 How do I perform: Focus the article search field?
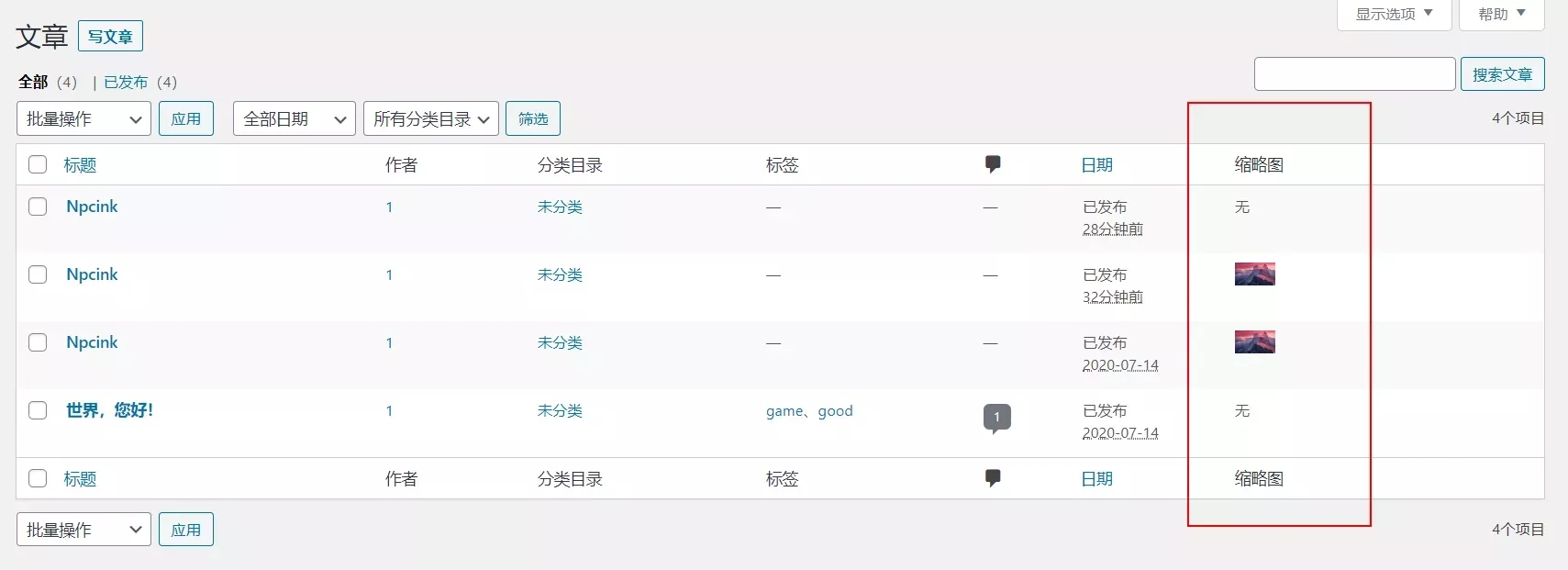tap(1354, 74)
